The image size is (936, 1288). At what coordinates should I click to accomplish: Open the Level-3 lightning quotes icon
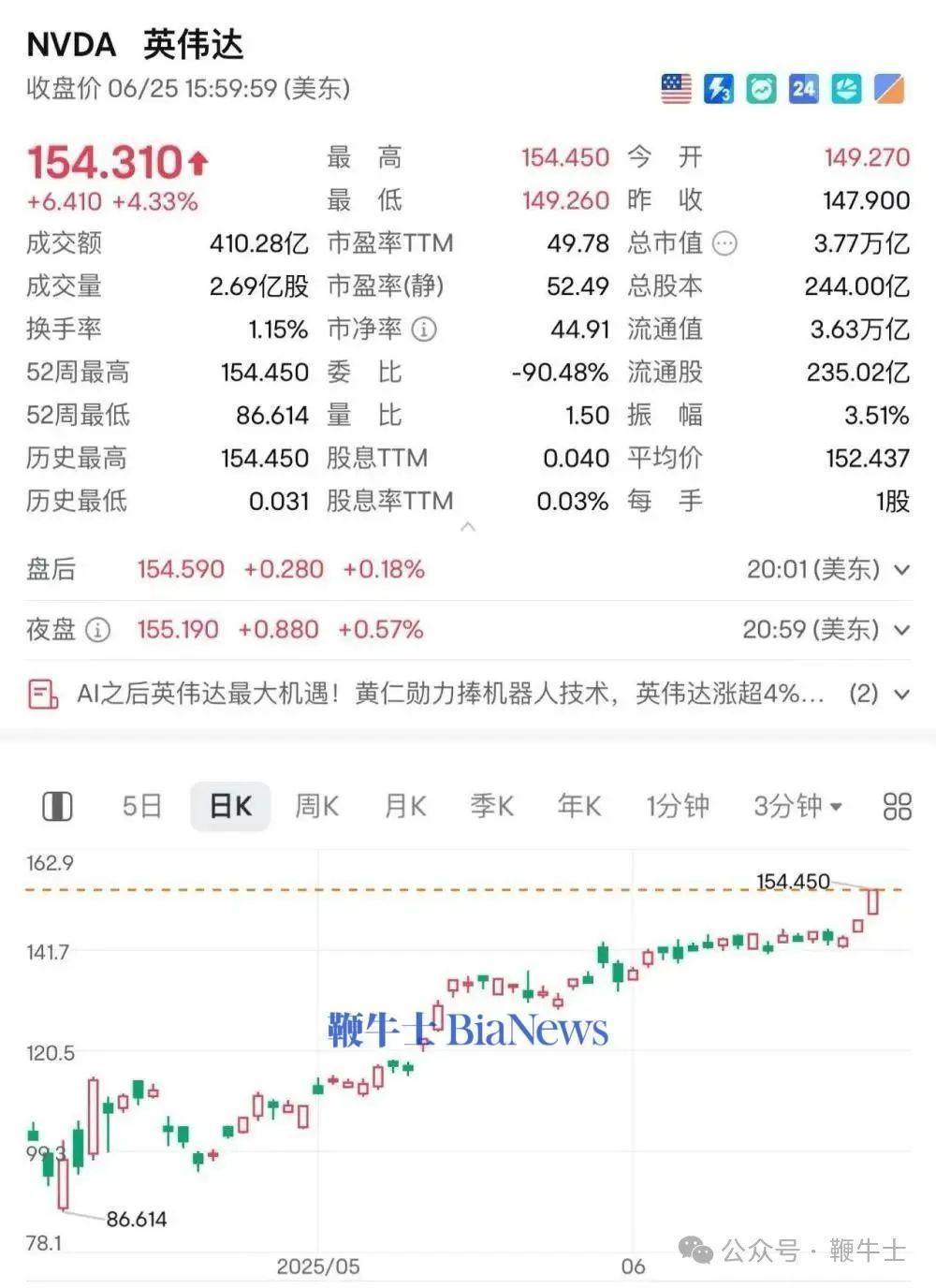718,88
